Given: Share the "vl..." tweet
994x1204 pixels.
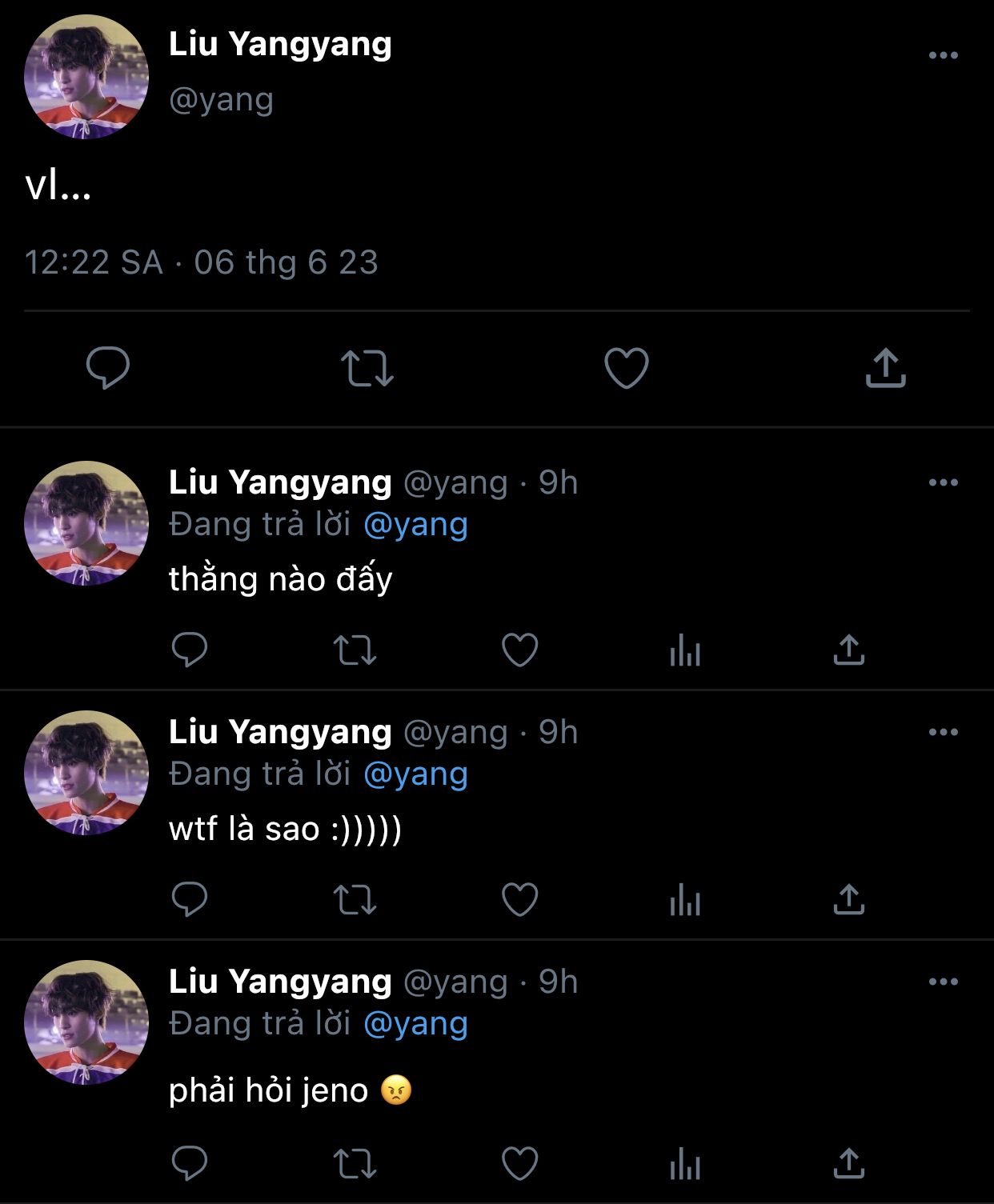Looking at the screenshot, I should tap(885, 368).
